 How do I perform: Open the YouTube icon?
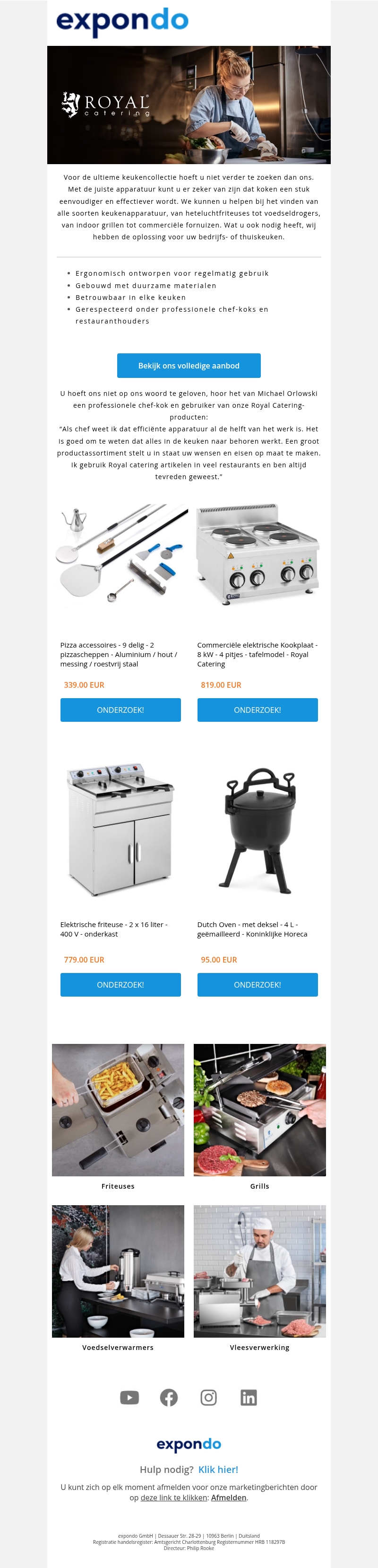(129, 1398)
